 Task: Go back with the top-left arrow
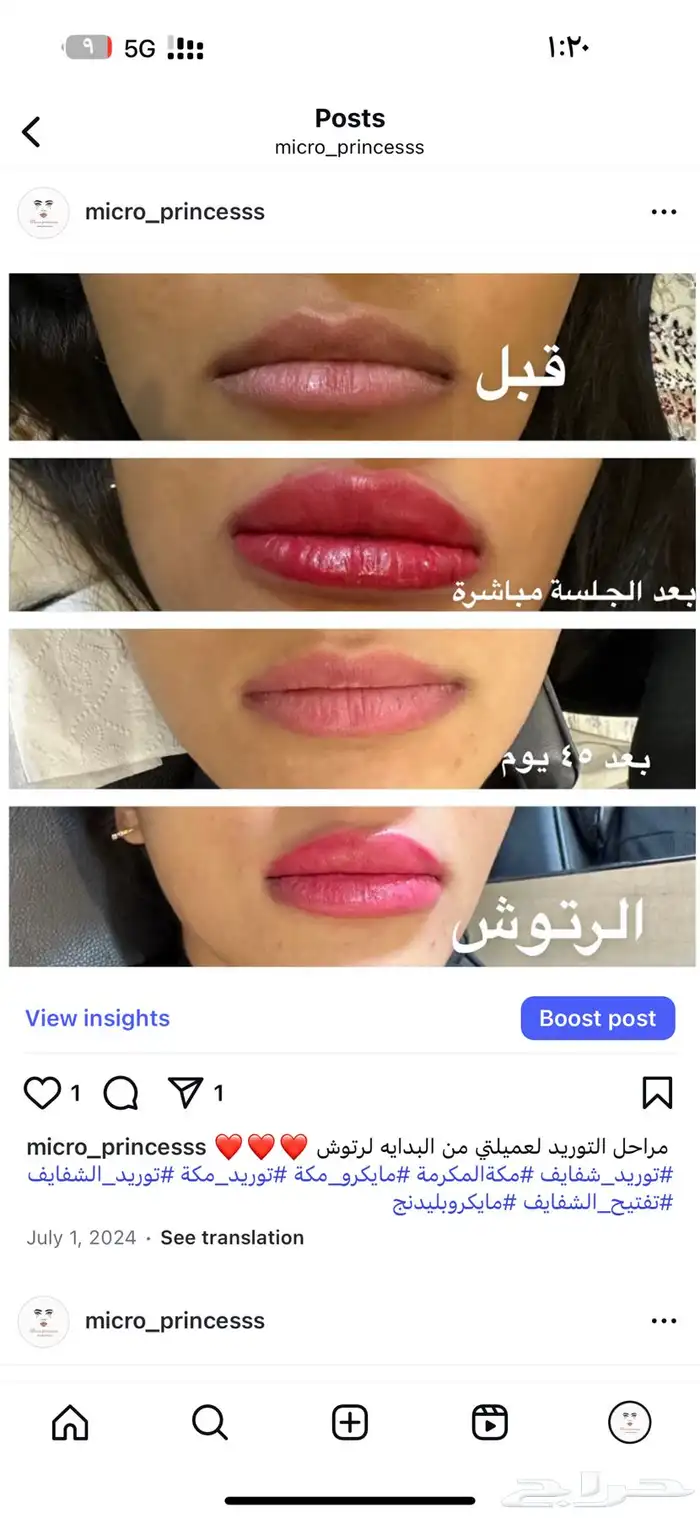coord(32,131)
